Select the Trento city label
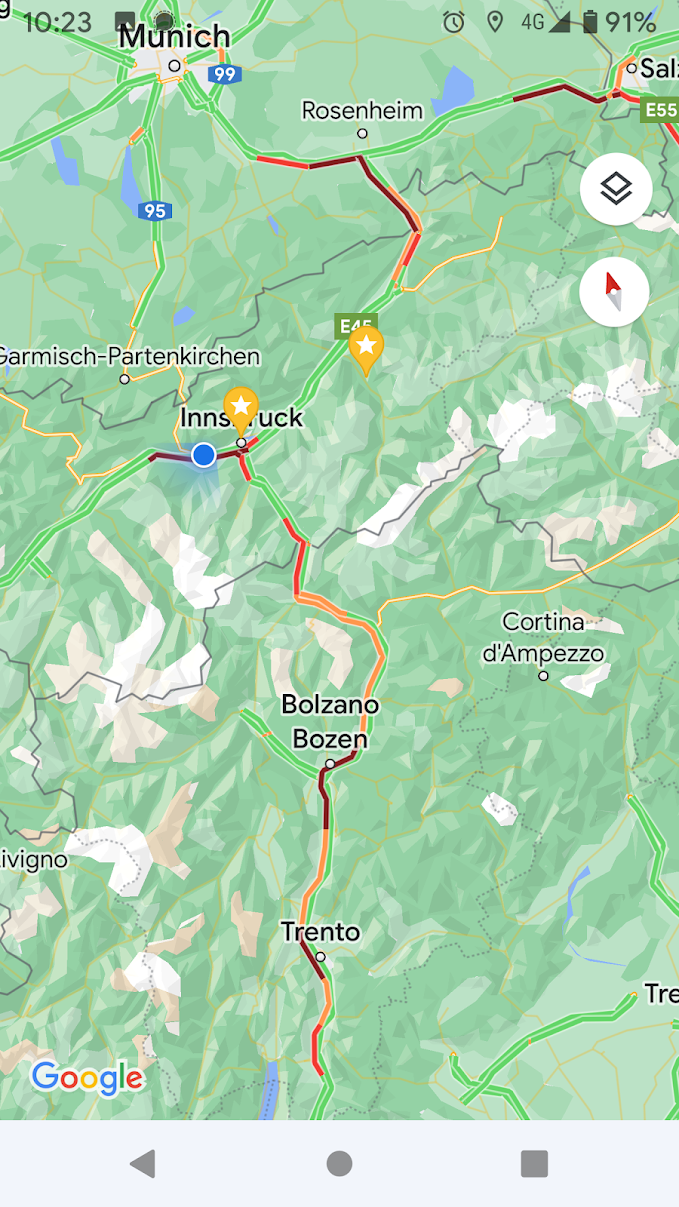The height and width of the screenshot is (1207, 679). pos(320,932)
